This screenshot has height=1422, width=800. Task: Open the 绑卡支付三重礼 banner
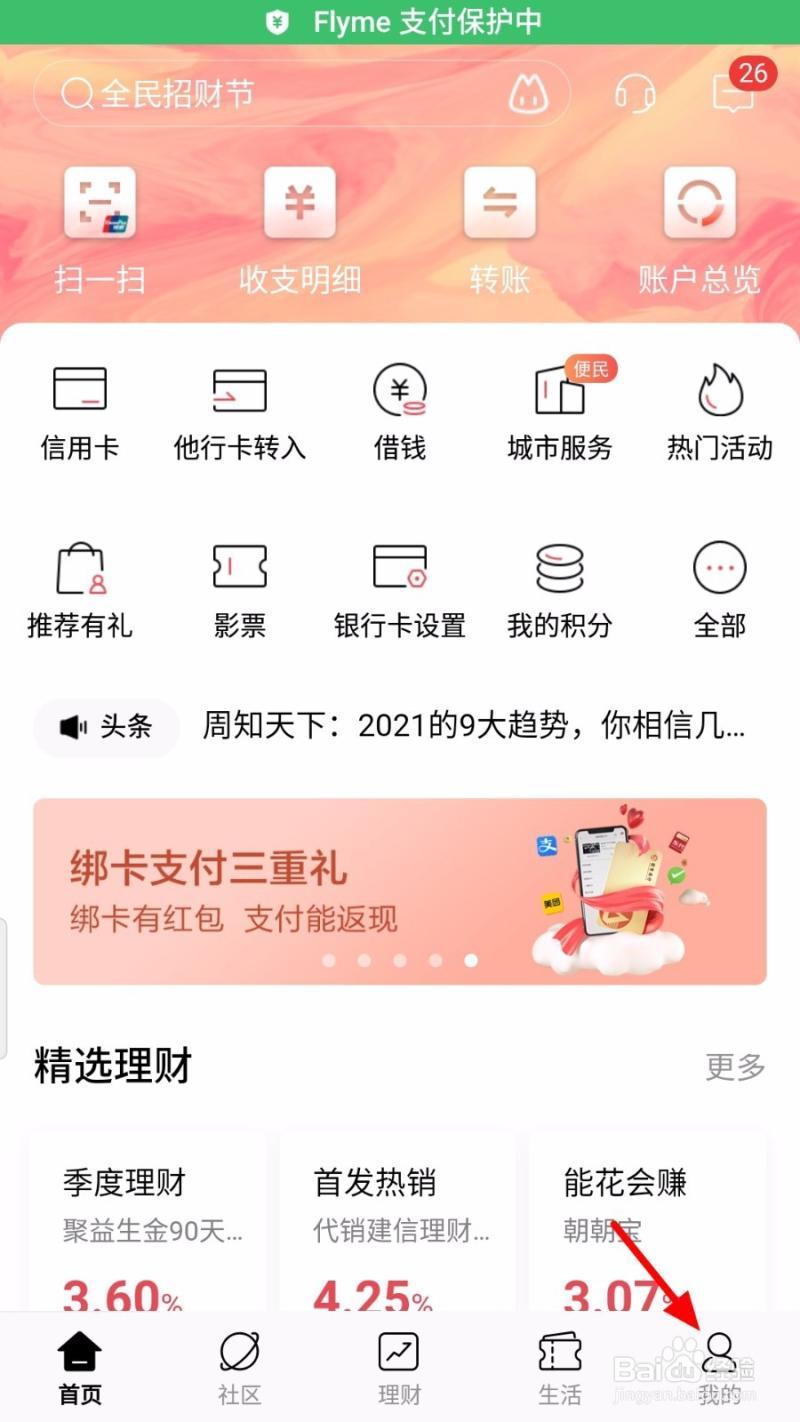tap(400, 890)
